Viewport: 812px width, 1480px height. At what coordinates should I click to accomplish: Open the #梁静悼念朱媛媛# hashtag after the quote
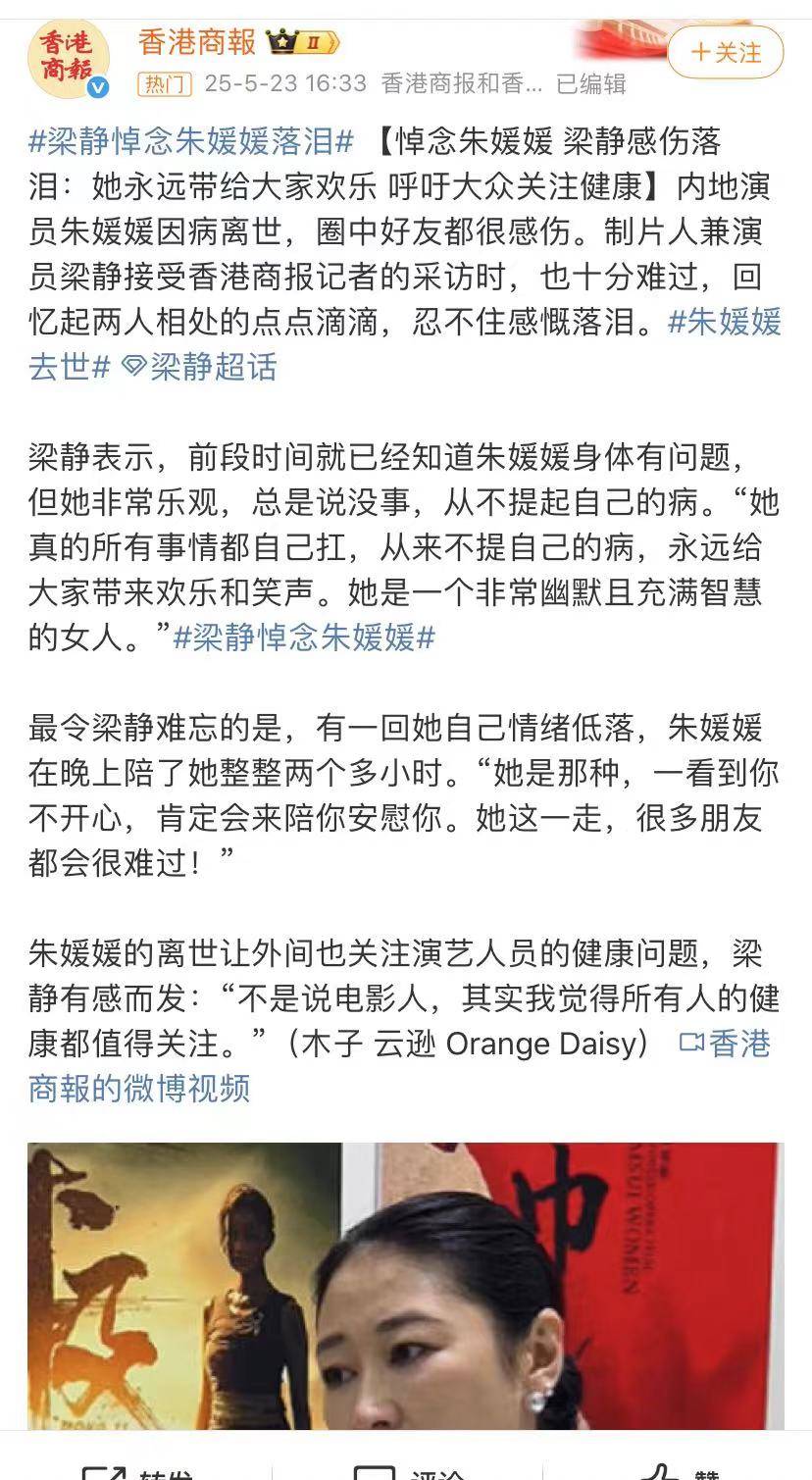(304, 638)
